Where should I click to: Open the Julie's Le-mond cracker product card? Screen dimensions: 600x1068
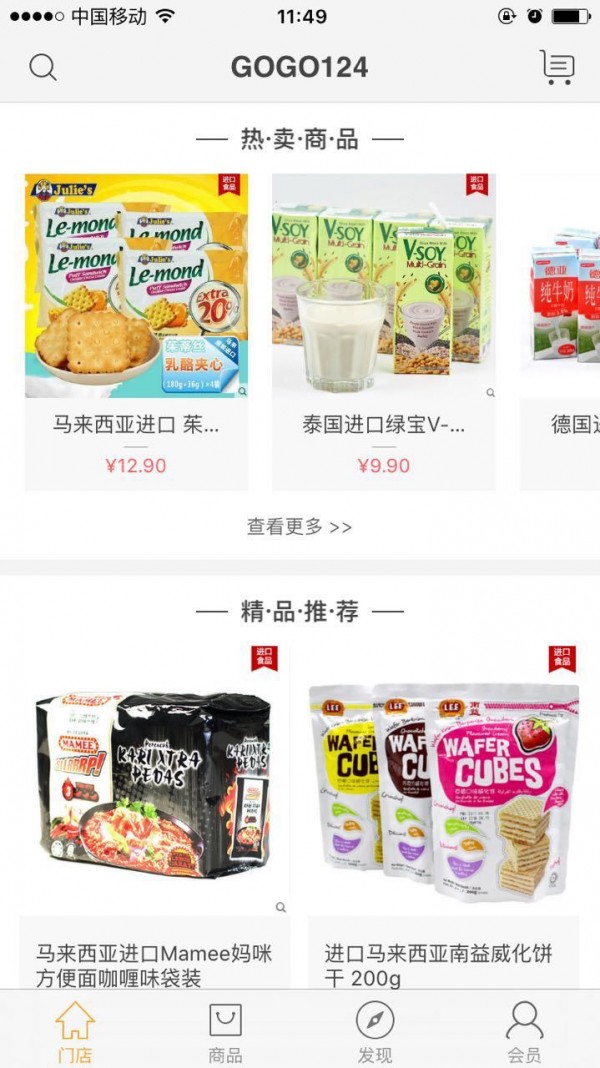point(136,330)
